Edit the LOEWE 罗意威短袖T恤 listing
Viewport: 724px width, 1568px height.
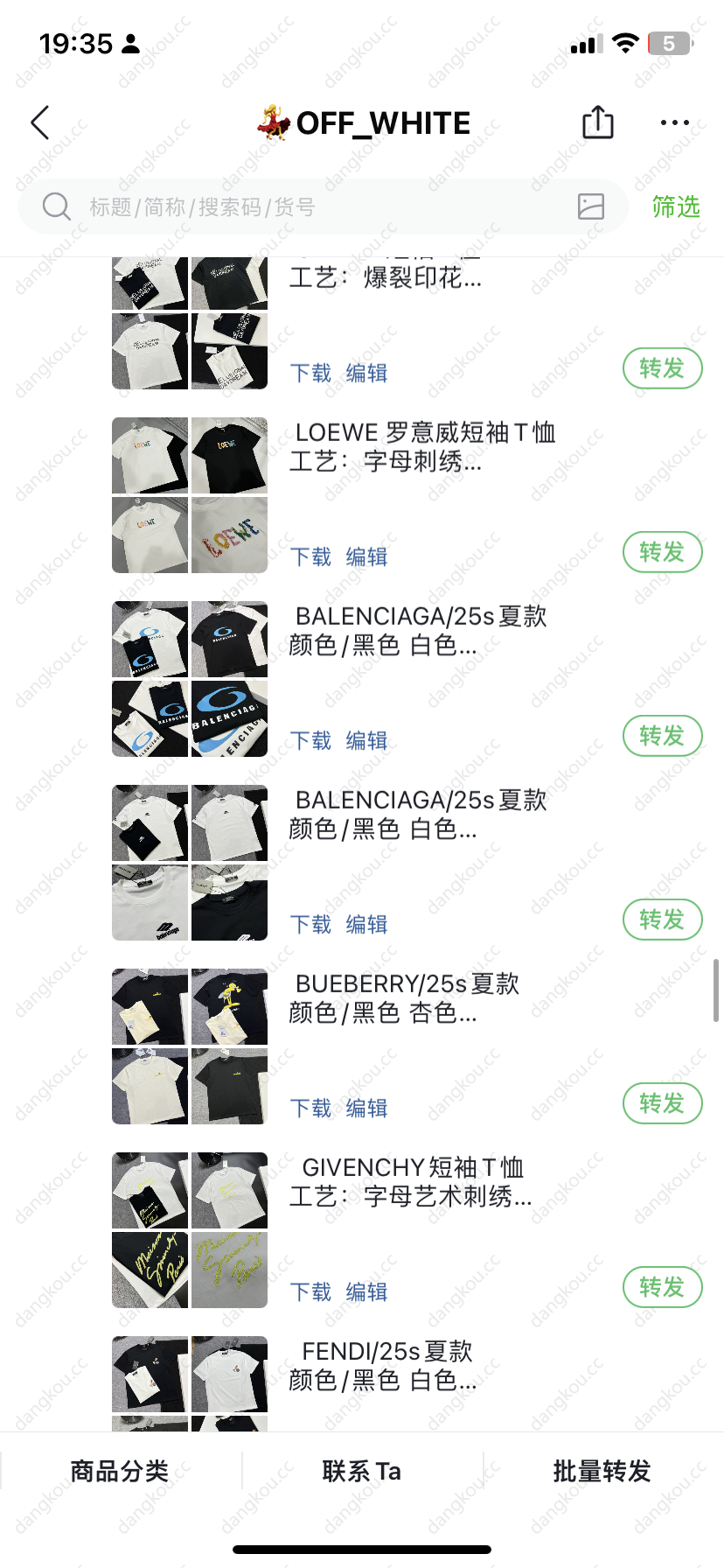366,557
